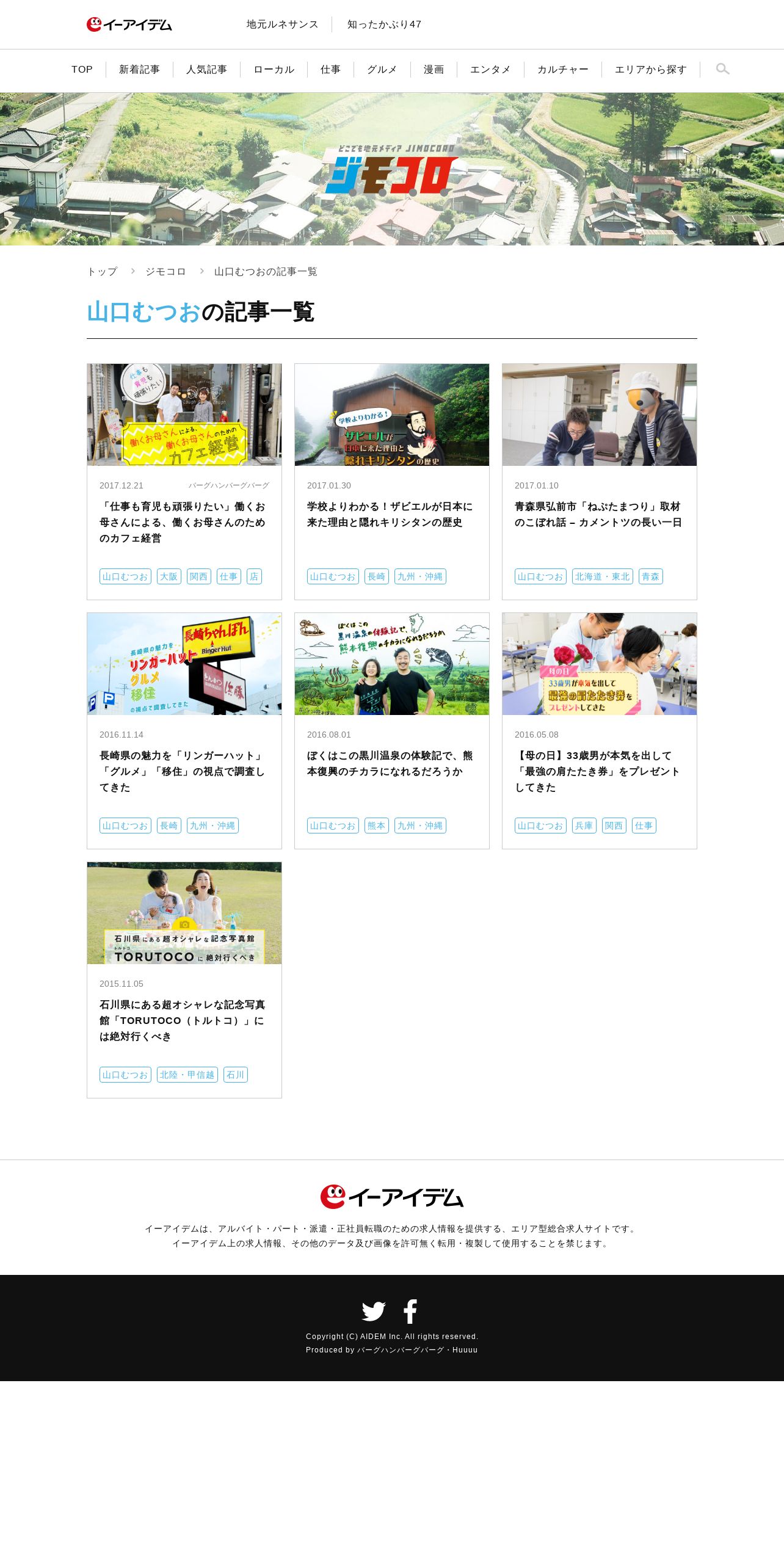Open the 弘前 ねぷたまつり article card
Viewport: 784px width, 1568px height.
click(598, 514)
